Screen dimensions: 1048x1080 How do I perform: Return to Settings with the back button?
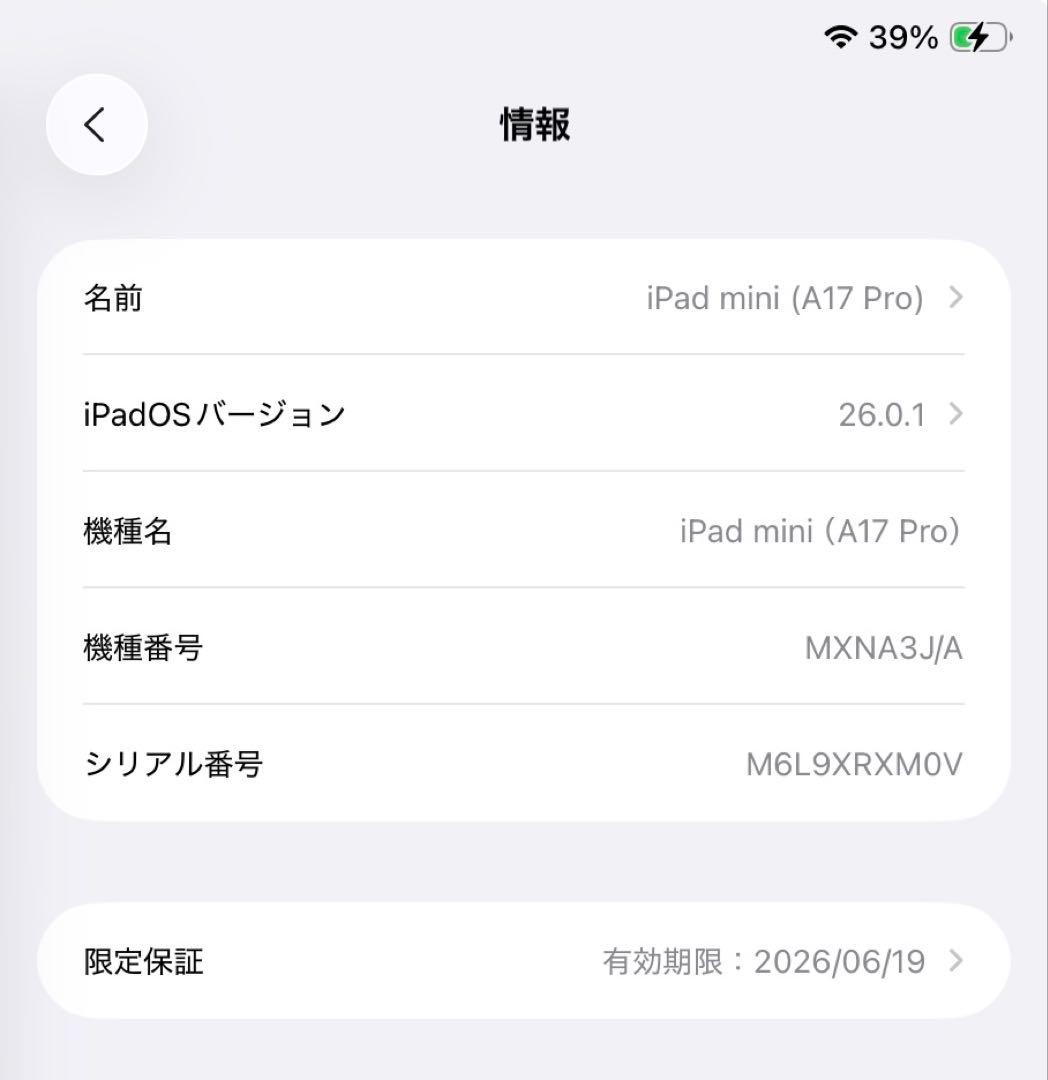pyautogui.click(x=96, y=125)
